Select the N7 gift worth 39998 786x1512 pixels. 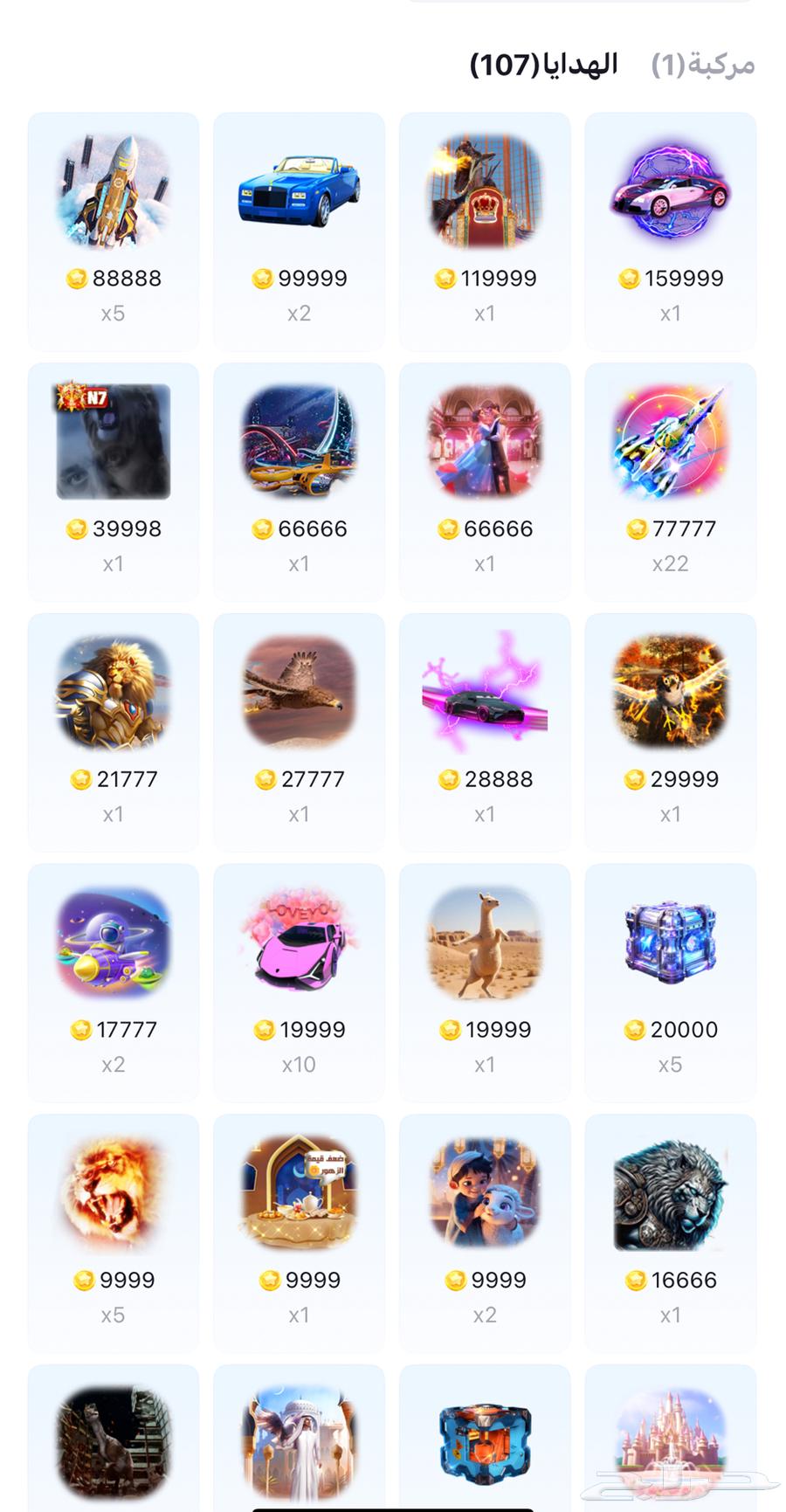pos(114,480)
